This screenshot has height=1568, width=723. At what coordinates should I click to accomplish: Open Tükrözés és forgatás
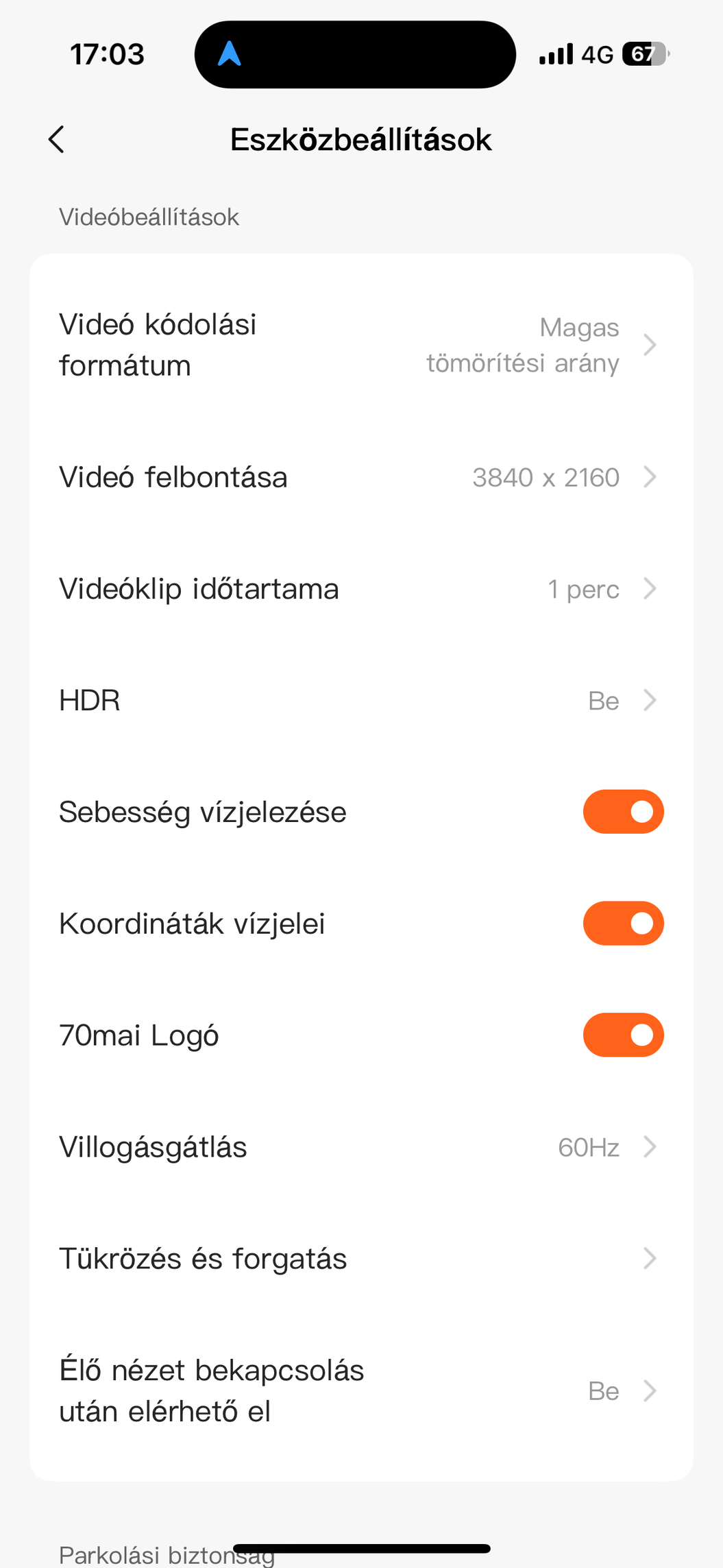pyautogui.click(x=361, y=1259)
